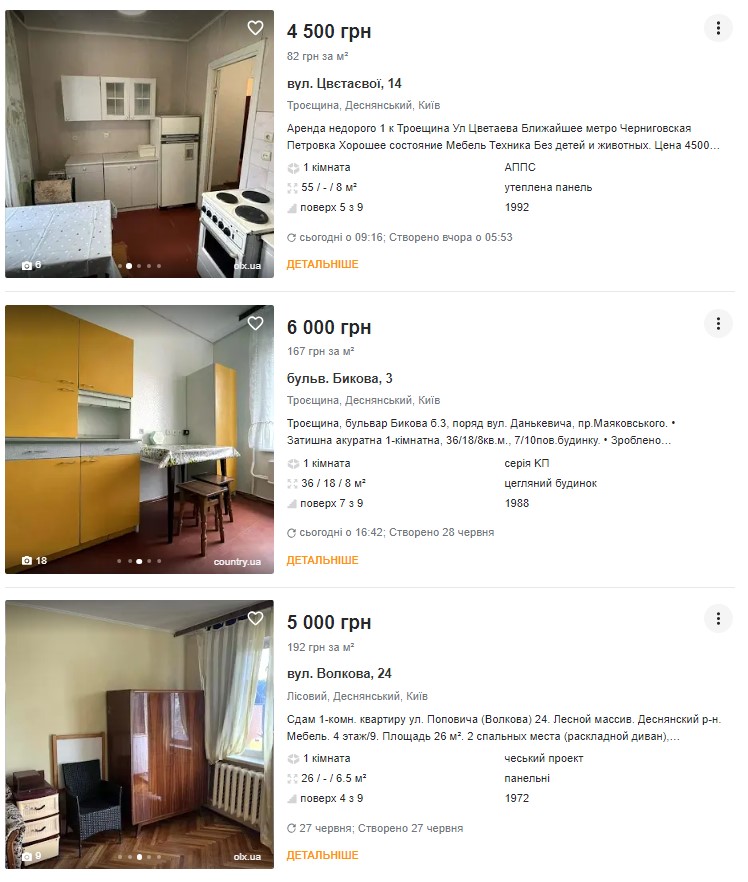Open ДЕТАЛЬНІШЕ for бульв. Бикова, 3
748x882 pixels.
pyautogui.click(x=322, y=561)
